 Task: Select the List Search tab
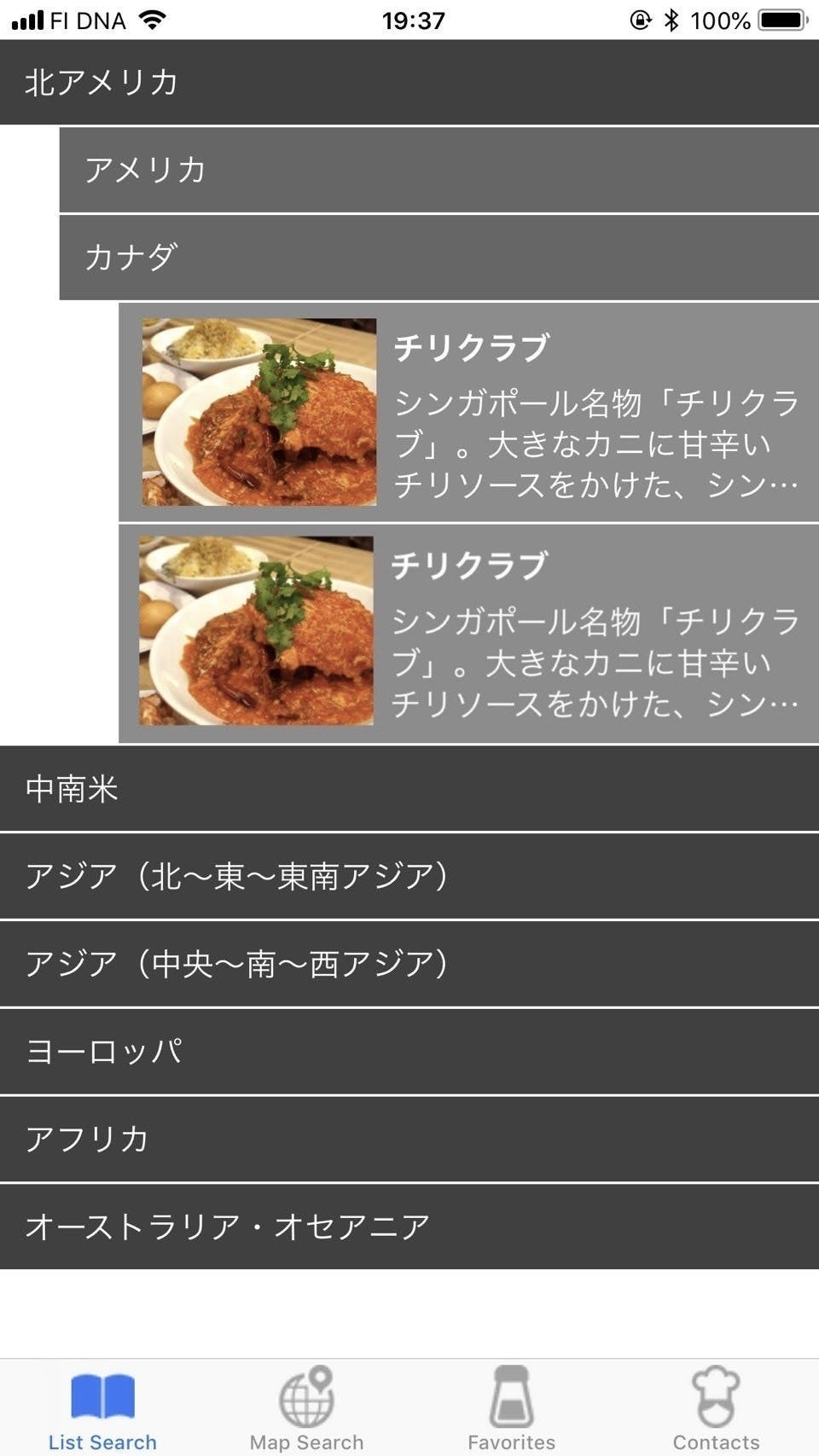tap(102, 1407)
